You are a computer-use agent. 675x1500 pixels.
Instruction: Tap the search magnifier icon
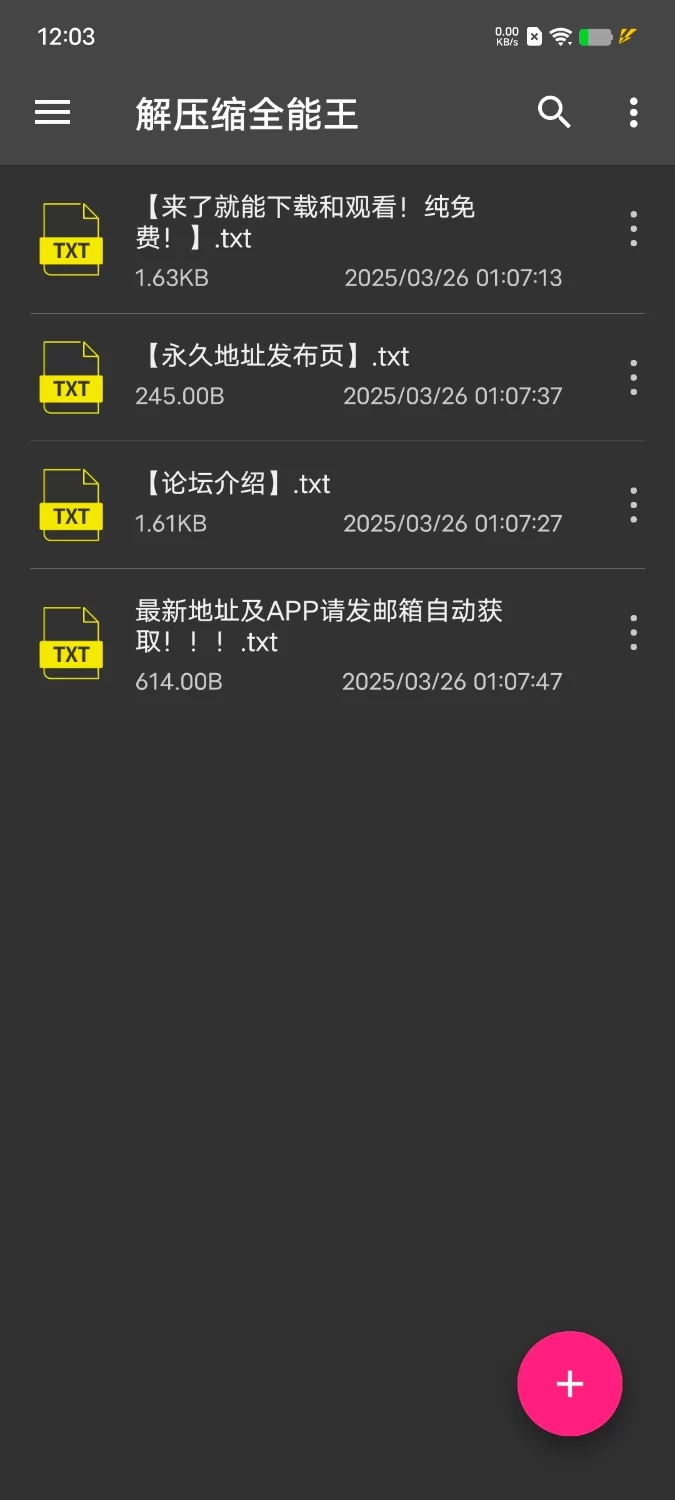[x=554, y=113]
